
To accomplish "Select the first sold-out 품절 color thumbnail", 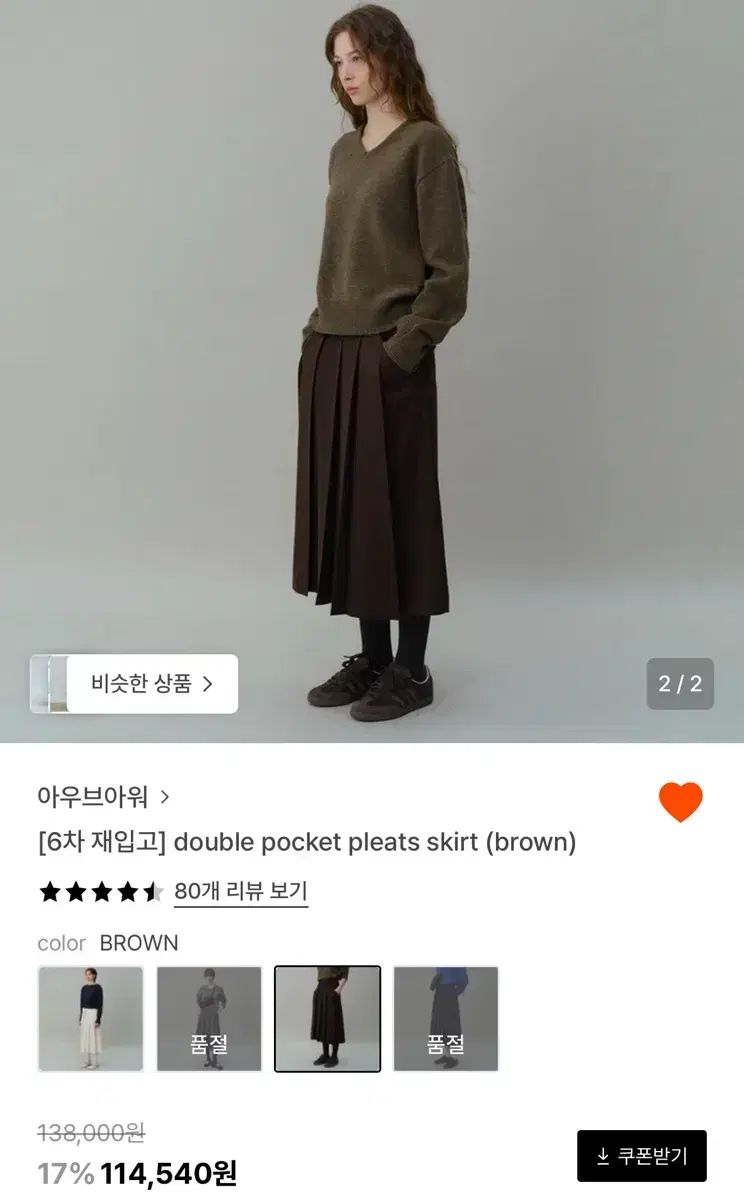I will point(209,1018).
